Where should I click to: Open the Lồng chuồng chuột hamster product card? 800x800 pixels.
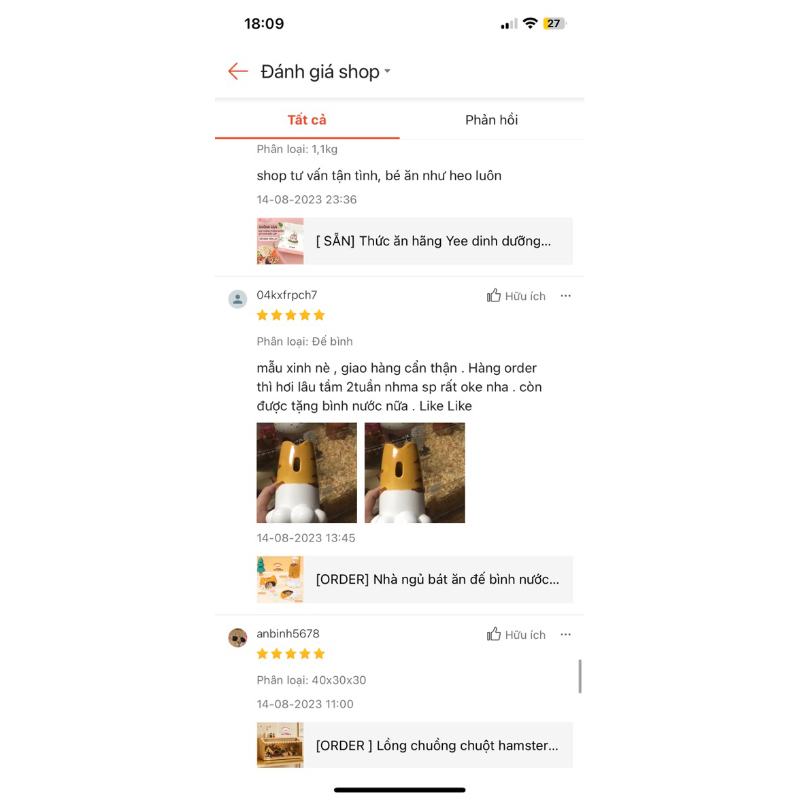click(414, 745)
